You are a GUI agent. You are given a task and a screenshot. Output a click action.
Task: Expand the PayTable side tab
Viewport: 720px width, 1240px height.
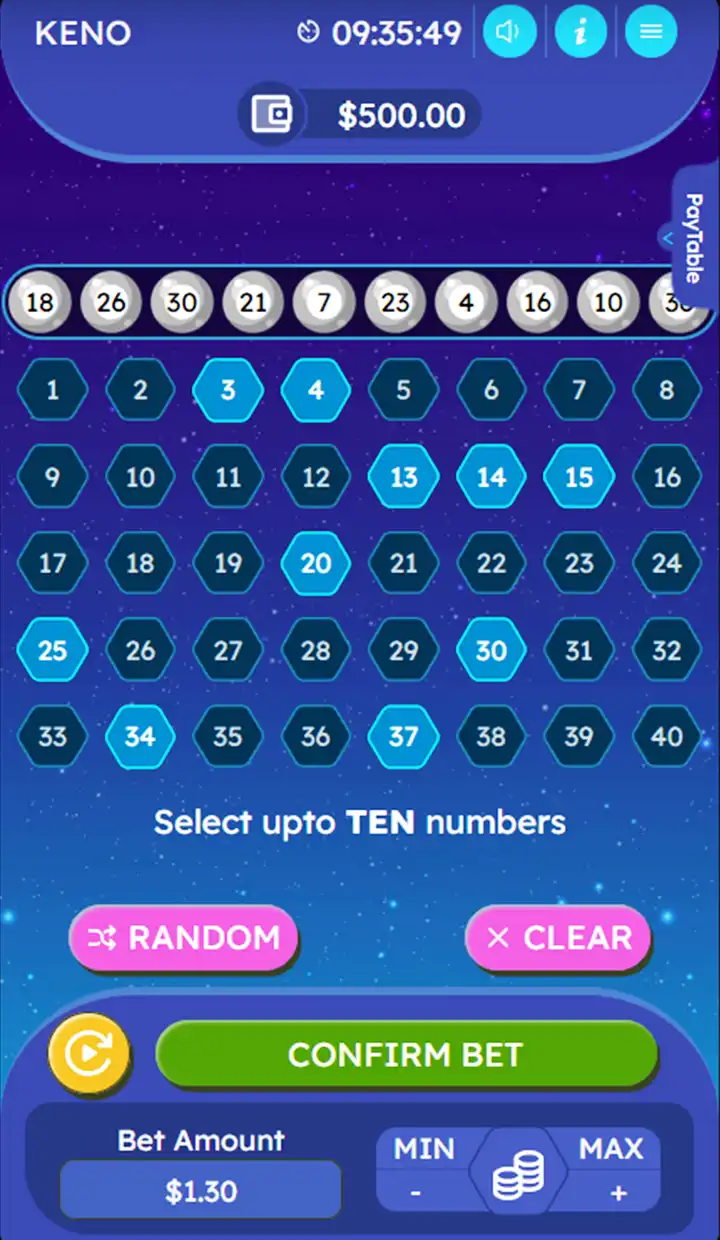[693, 238]
